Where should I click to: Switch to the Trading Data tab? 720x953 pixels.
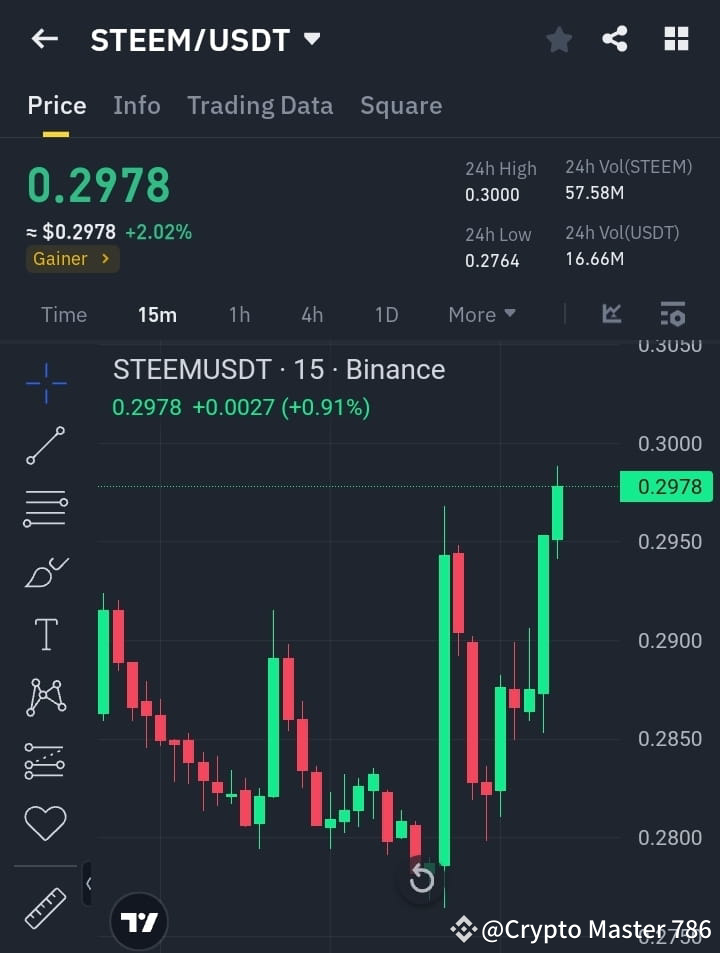pos(260,105)
